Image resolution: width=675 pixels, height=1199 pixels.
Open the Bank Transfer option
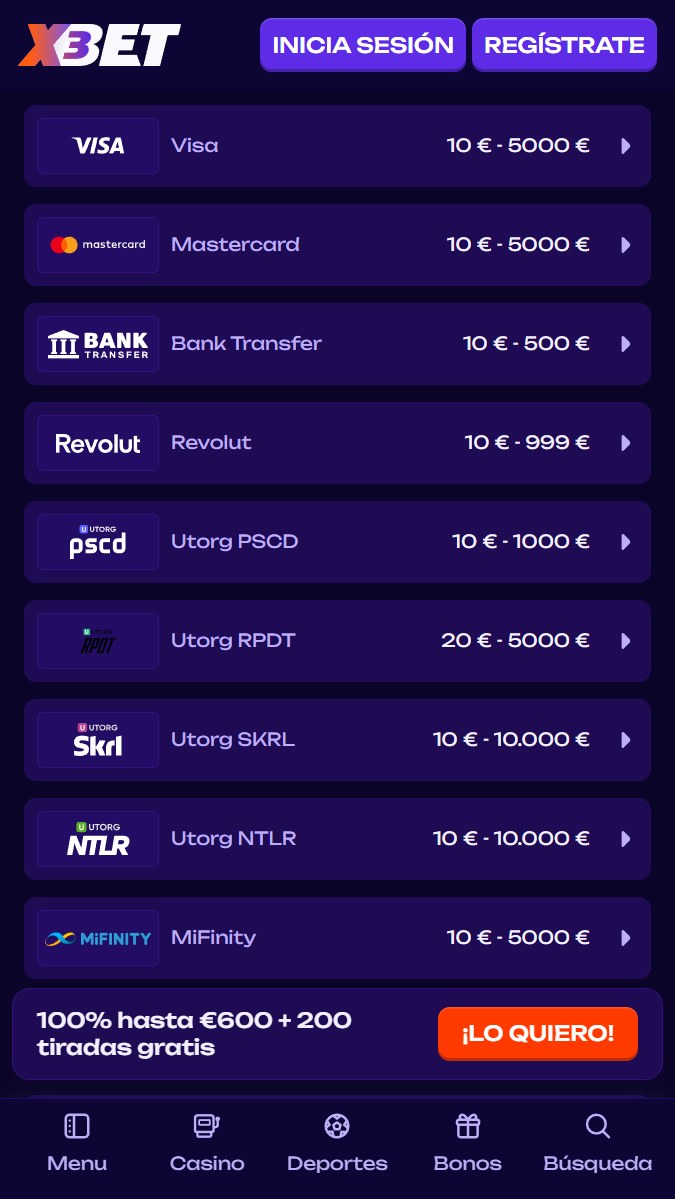point(337,344)
